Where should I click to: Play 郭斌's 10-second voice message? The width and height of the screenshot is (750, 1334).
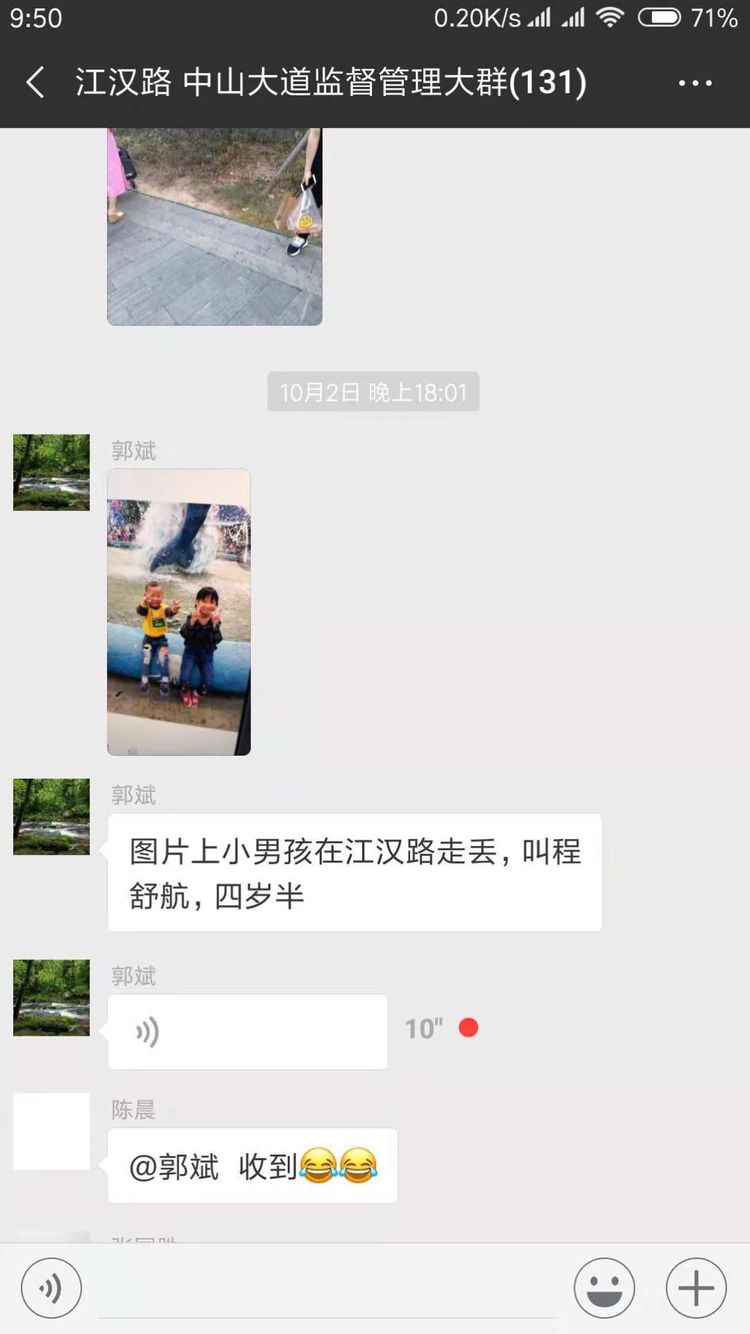247,1031
